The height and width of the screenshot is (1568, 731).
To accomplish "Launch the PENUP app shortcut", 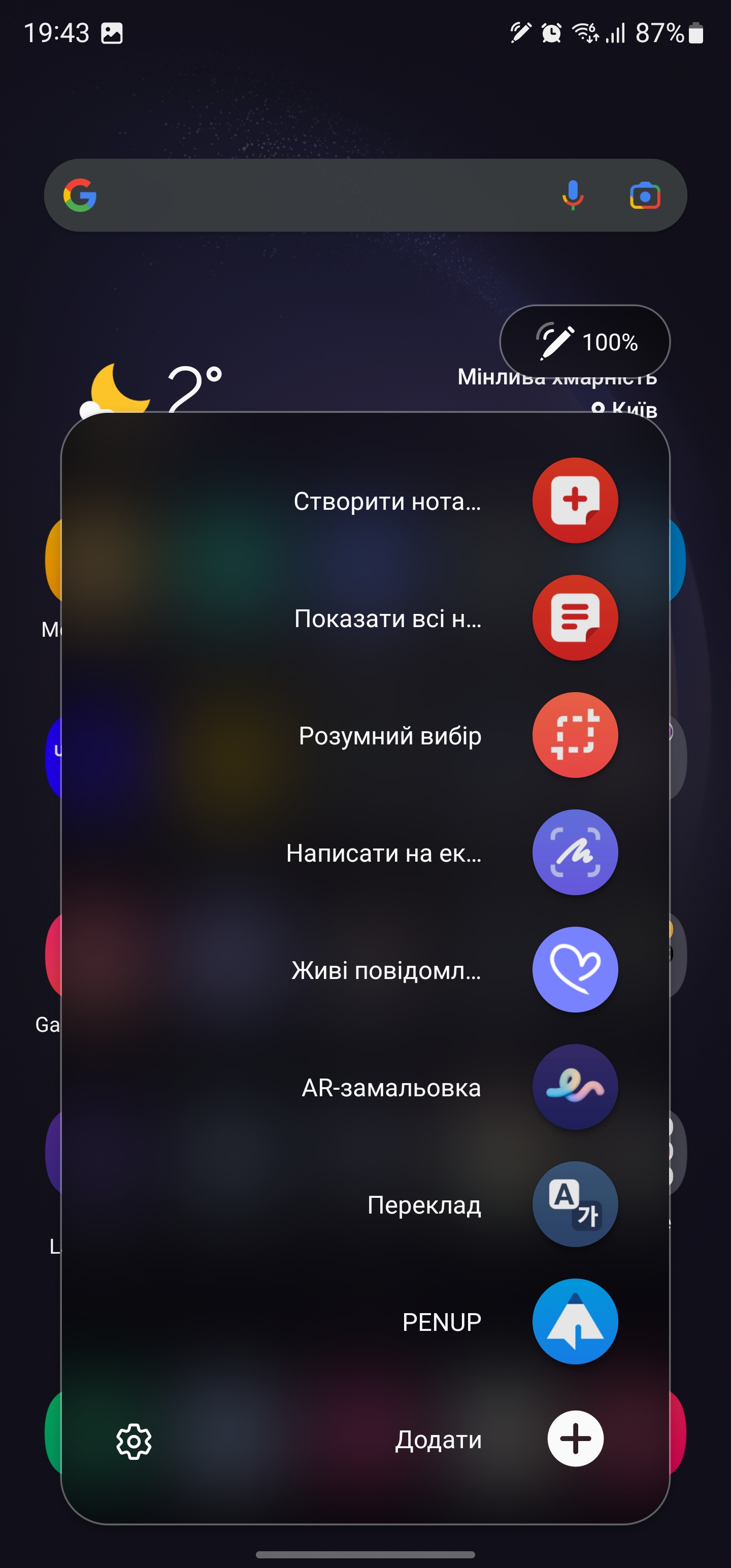I will [575, 1322].
